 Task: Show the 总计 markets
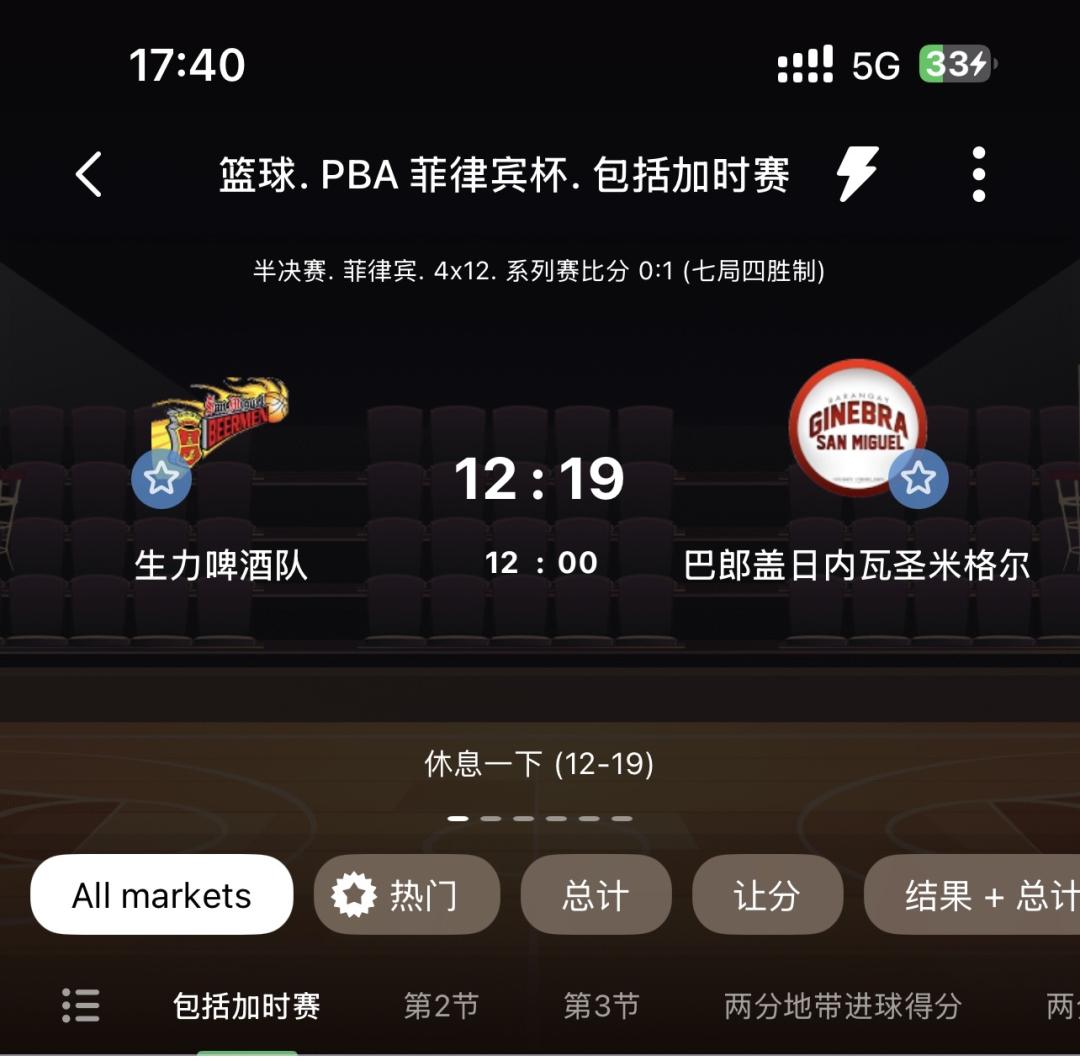pyautogui.click(x=596, y=895)
